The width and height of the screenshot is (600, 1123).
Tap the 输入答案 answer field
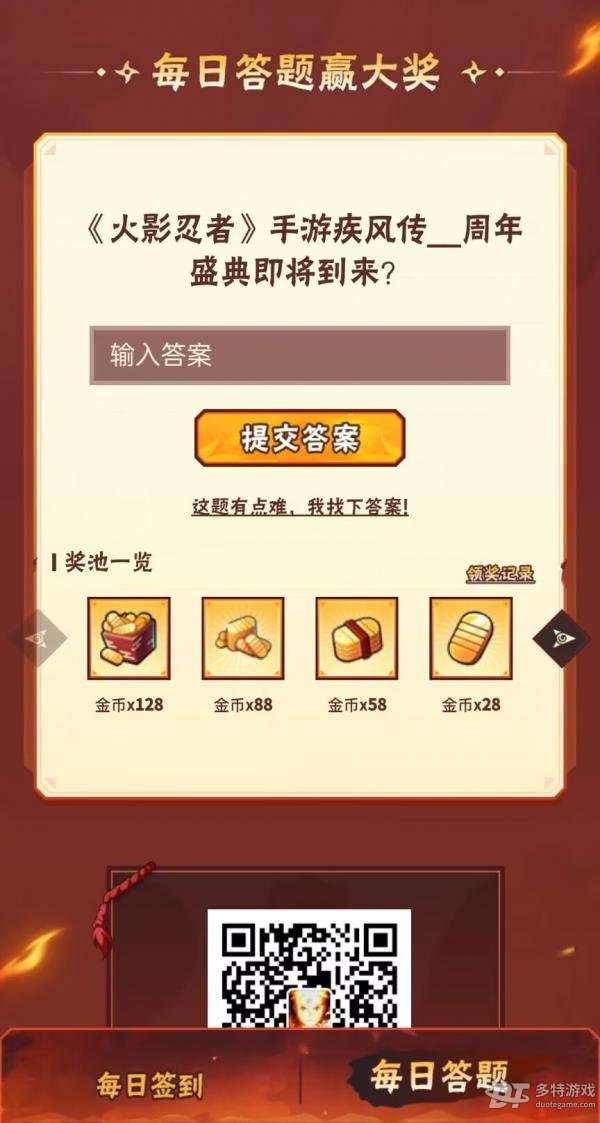299,355
